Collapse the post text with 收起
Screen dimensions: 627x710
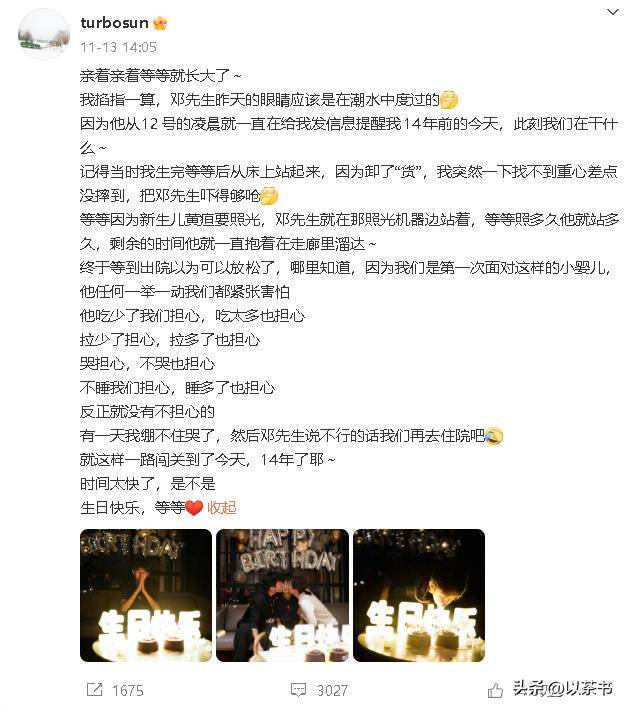pyautogui.click(x=221, y=507)
